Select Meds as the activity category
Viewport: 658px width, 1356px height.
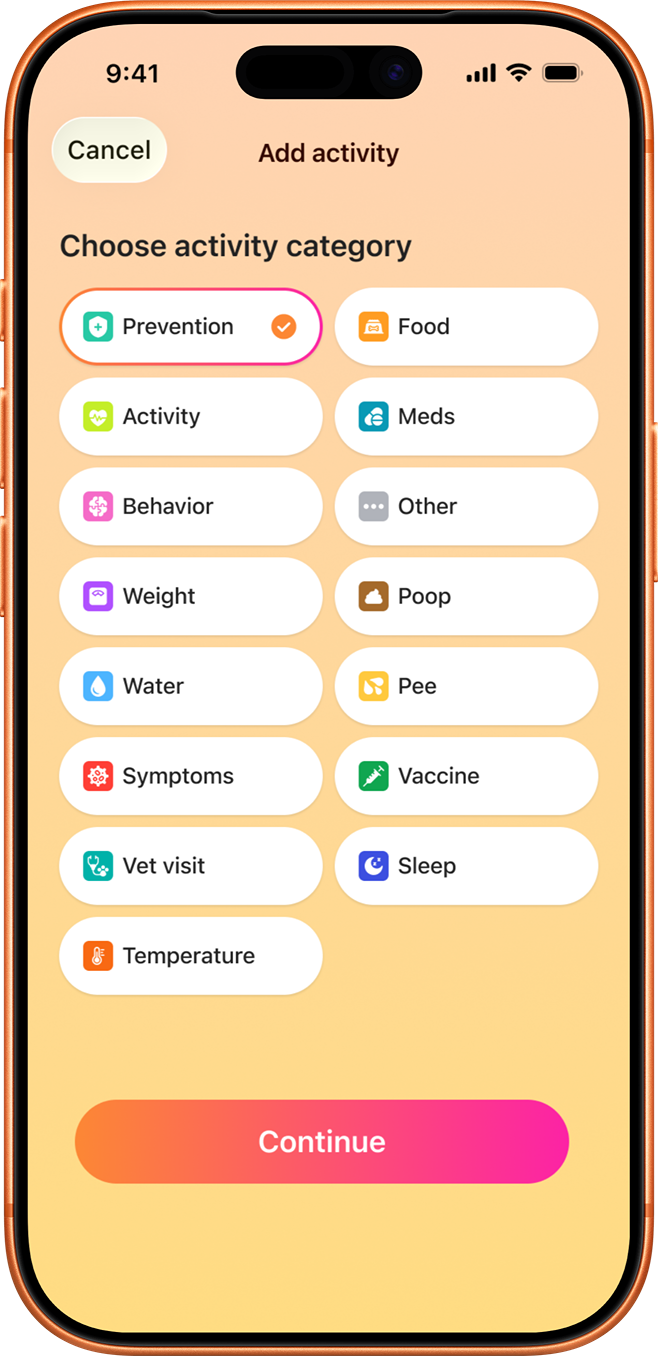tap(466, 417)
